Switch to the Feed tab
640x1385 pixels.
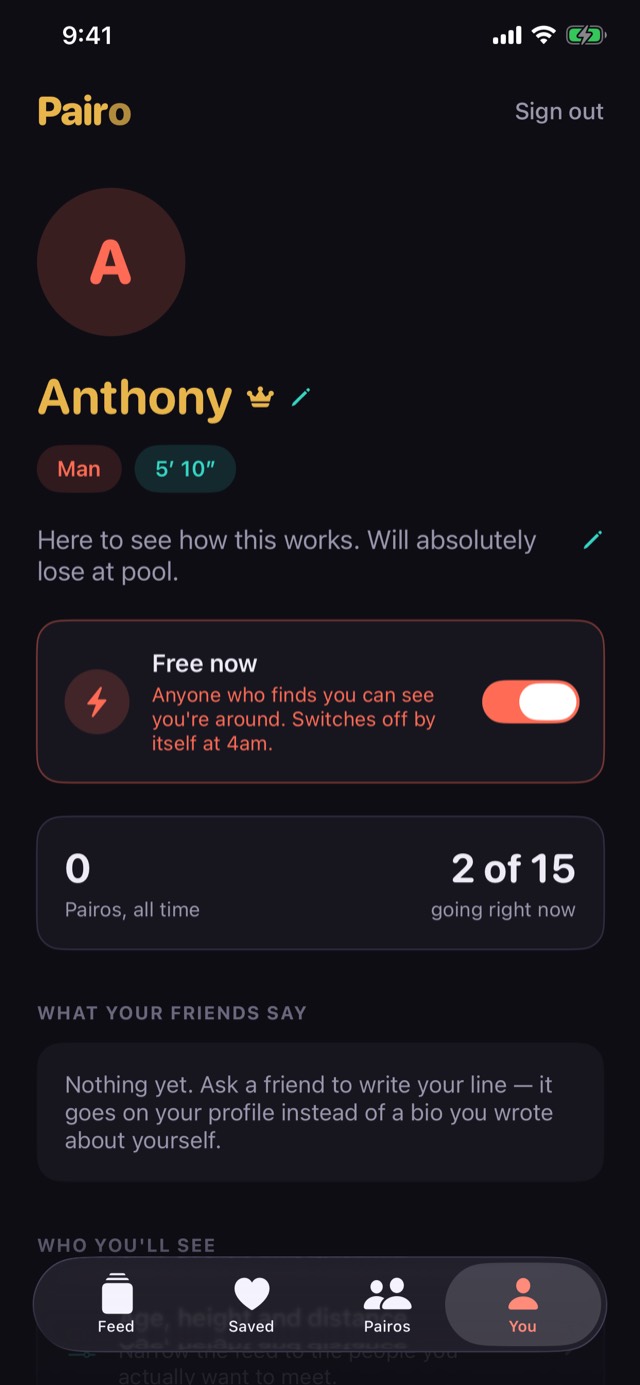[x=116, y=1304]
